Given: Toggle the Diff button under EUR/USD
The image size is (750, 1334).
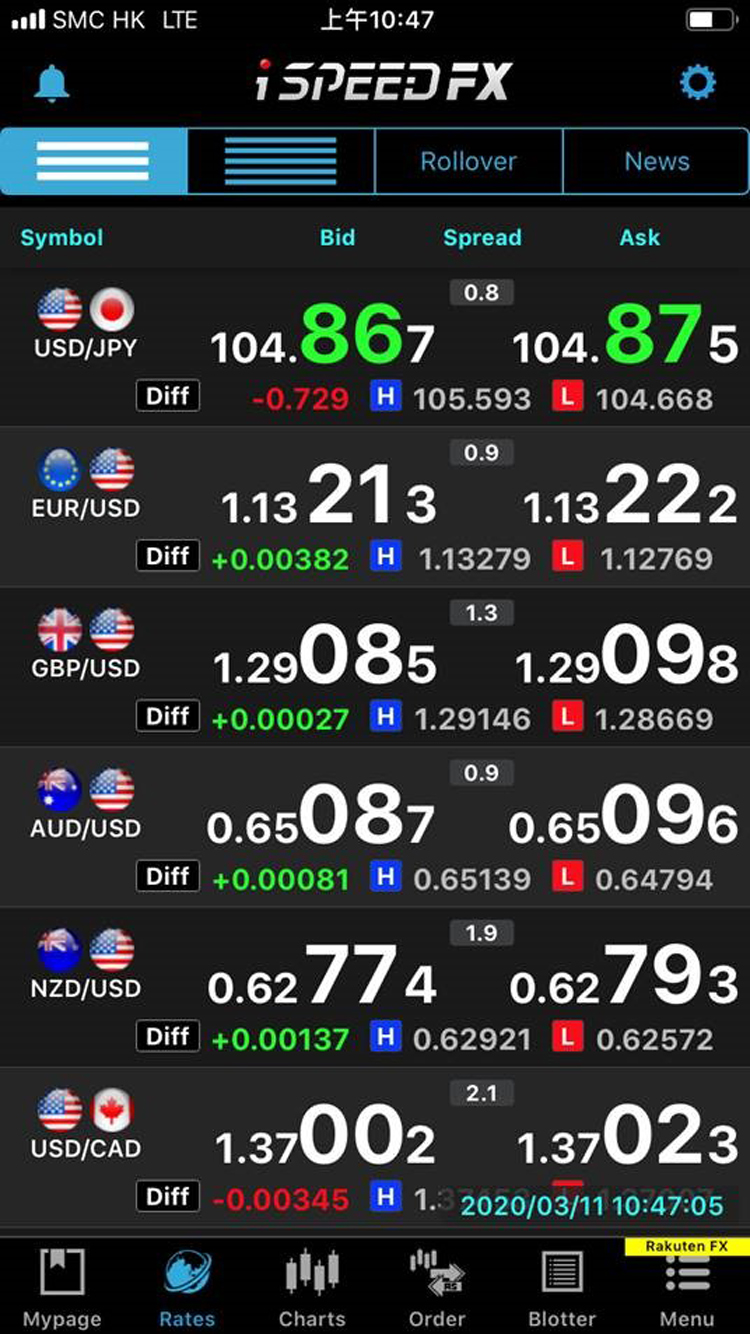Looking at the screenshot, I should click(168, 556).
